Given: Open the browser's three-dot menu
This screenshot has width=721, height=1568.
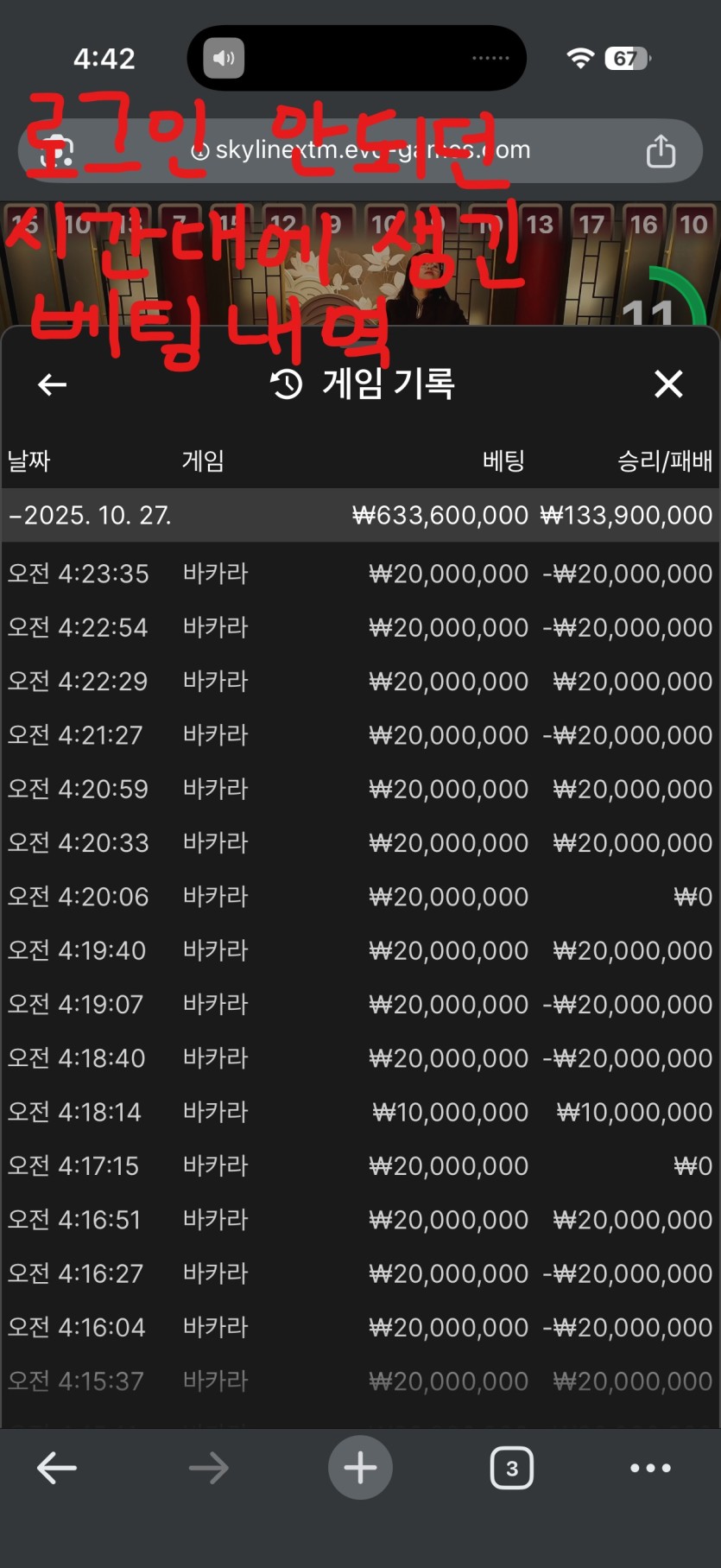Looking at the screenshot, I should click(650, 1468).
